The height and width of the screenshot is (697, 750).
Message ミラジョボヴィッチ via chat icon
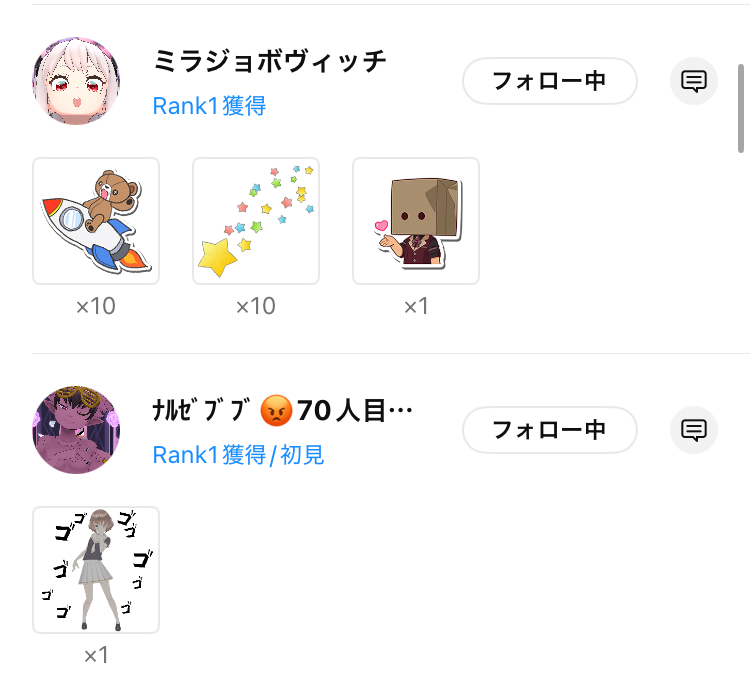point(693,81)
